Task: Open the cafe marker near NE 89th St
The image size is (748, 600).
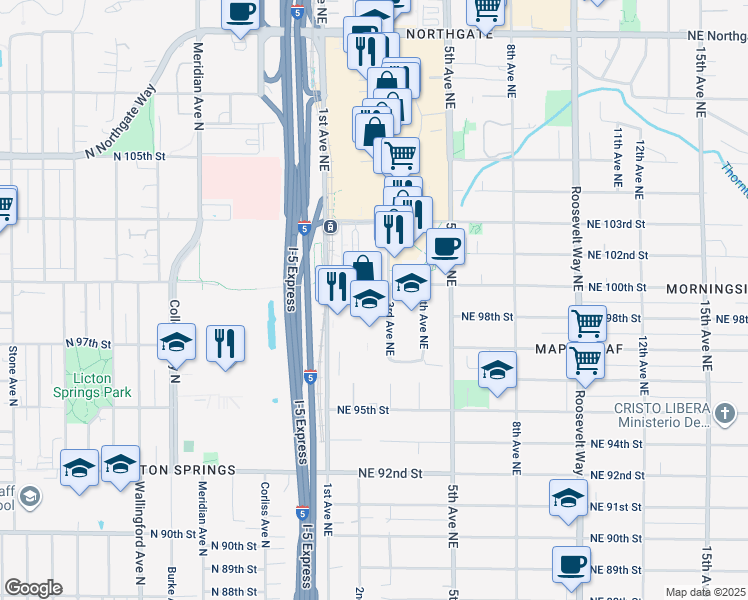Action: pos(572,564)
